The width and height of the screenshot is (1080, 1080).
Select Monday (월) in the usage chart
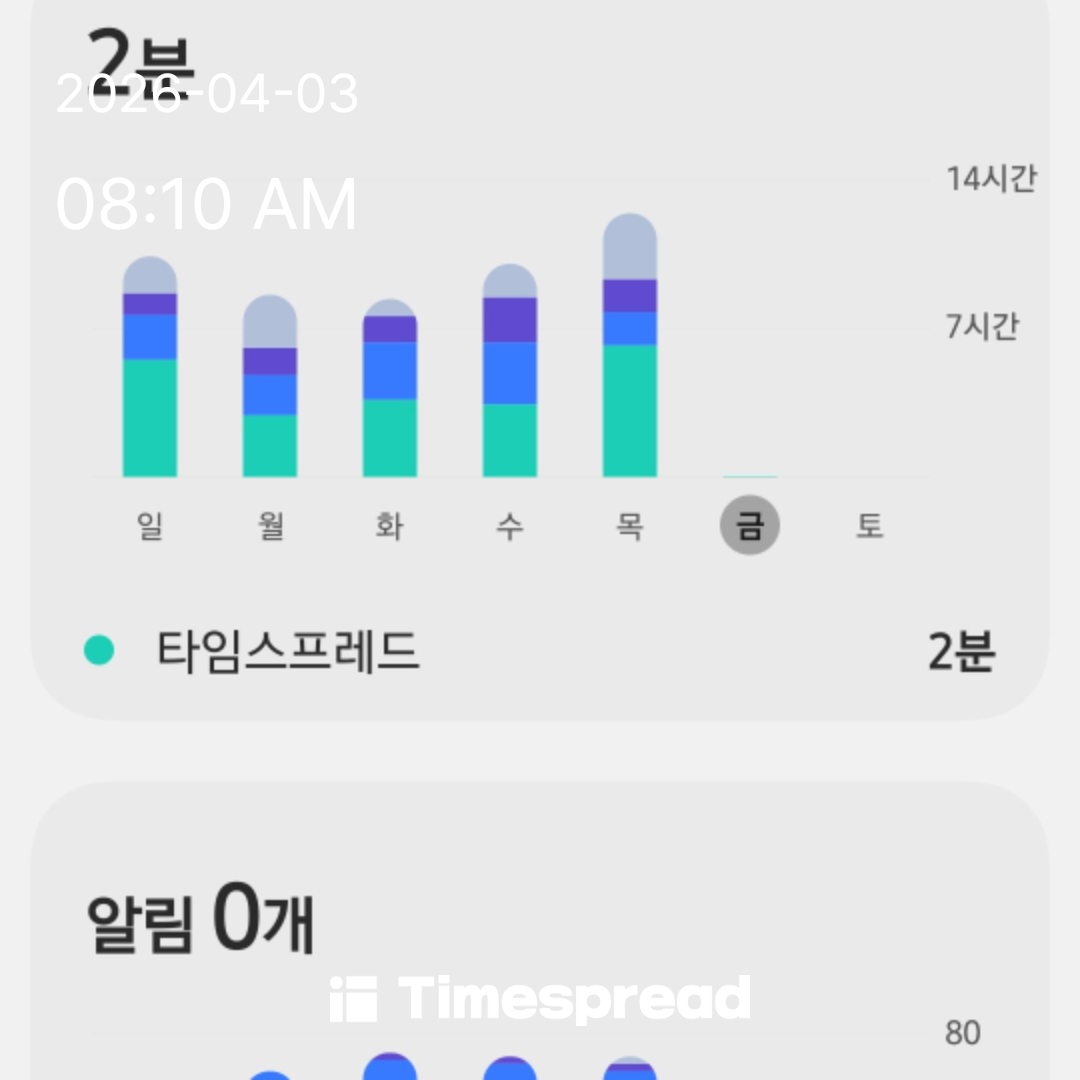pyautogui.click(x=270, y=526)
